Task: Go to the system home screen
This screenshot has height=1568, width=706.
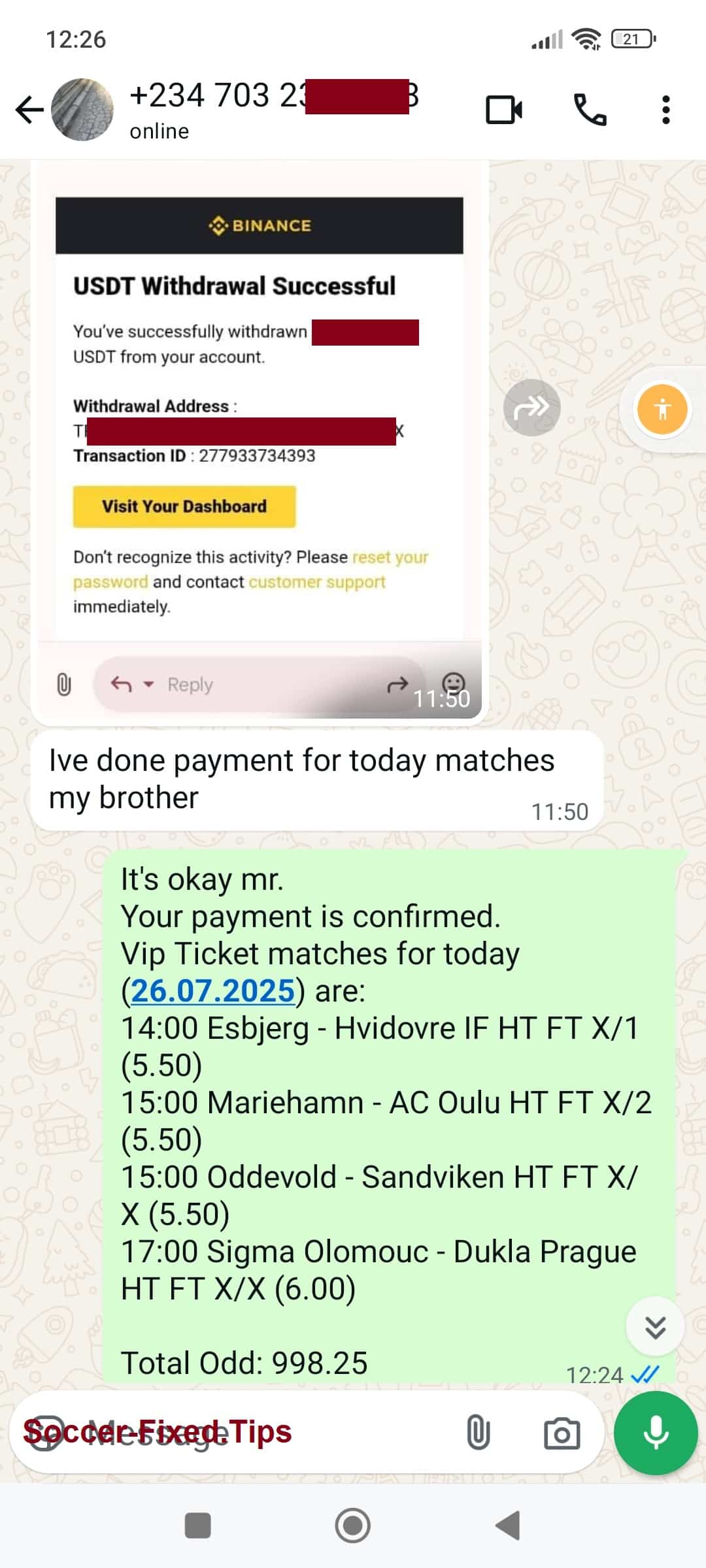Action: (353, 1526)
